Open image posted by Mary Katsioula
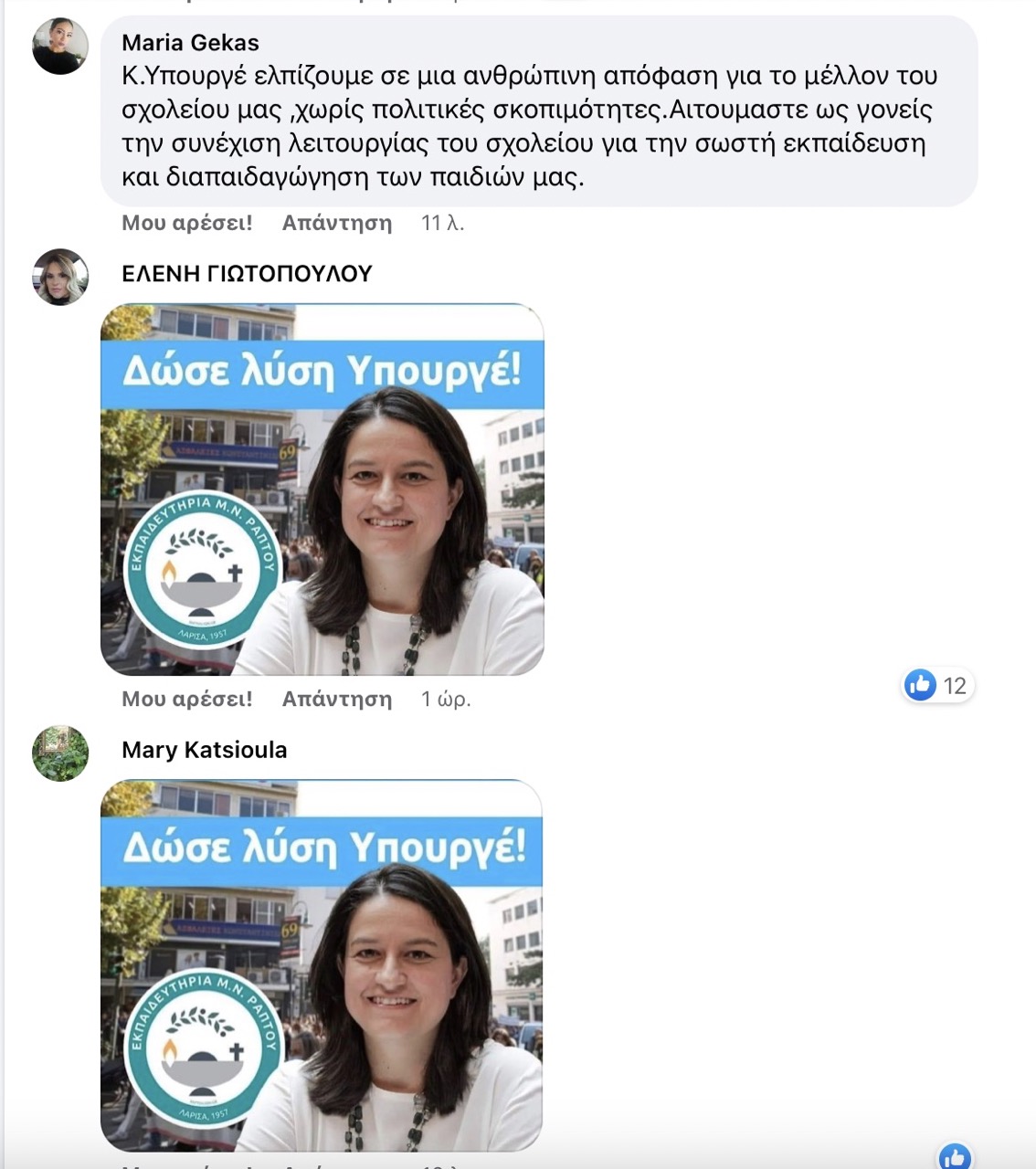Screen dimensions: 1036x1169 point(322,964)
